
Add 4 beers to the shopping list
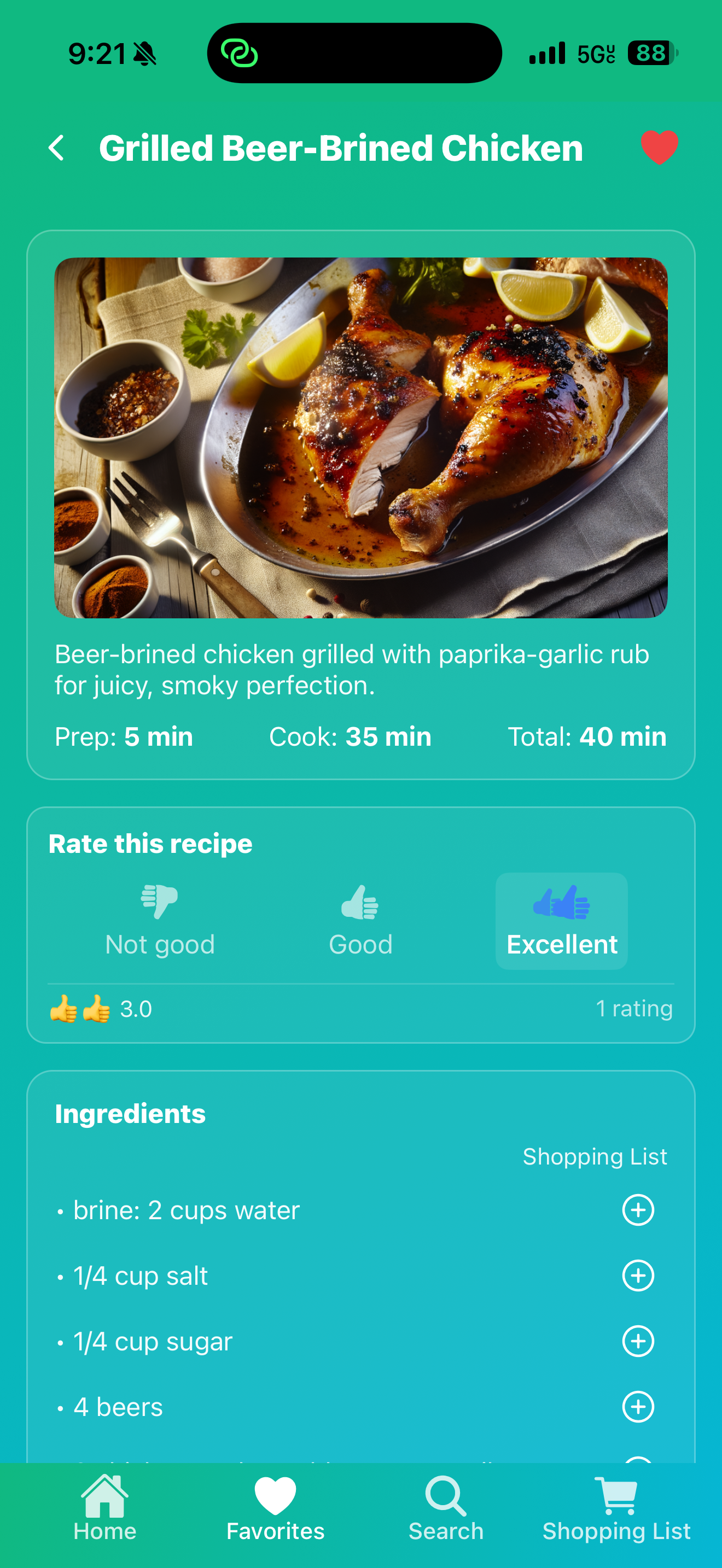pos(637,1406)
